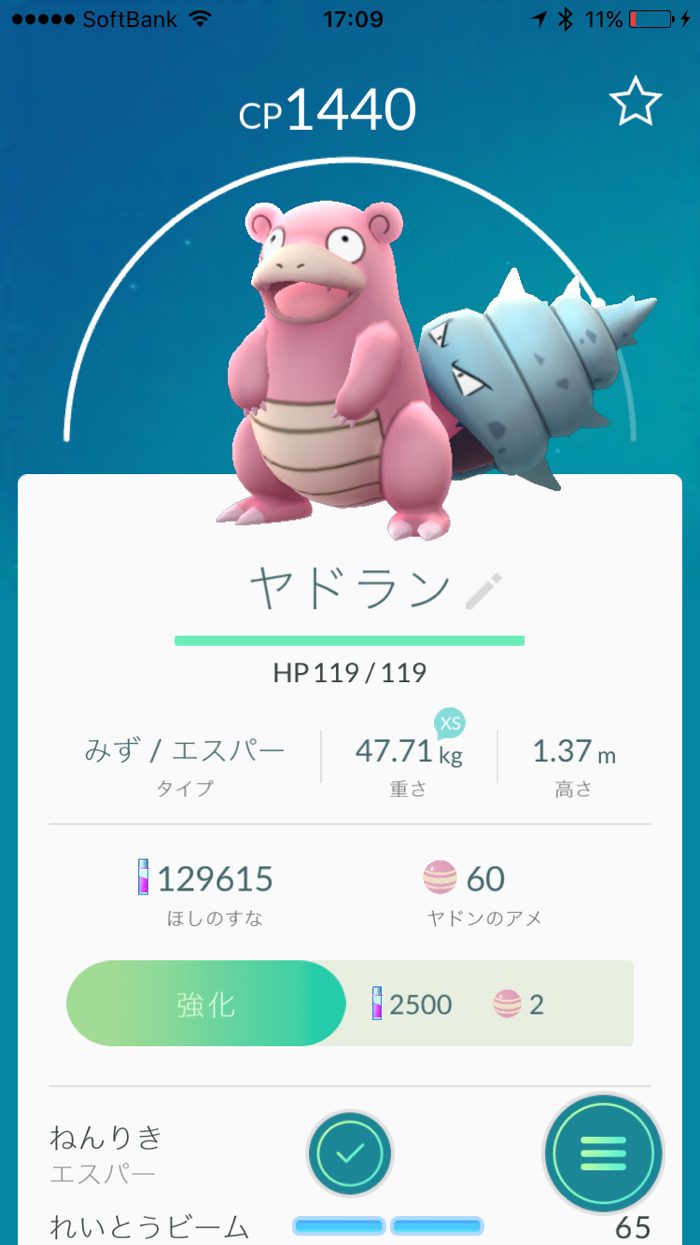
Task: Mark this Slowbro as a favorite
Action: point(635,102)
